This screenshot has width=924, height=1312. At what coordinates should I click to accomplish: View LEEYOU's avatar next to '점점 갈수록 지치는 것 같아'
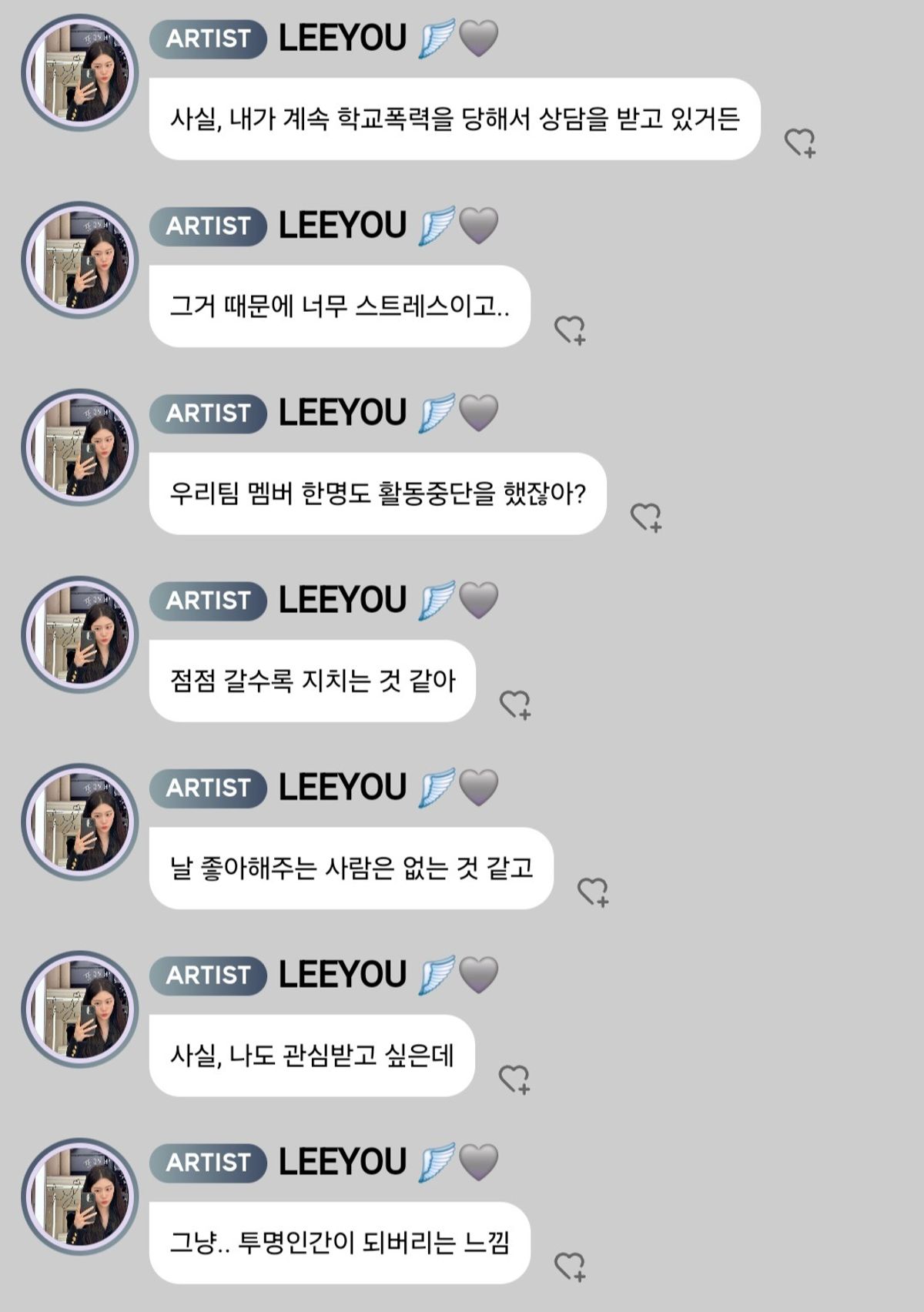pos(79,634)
